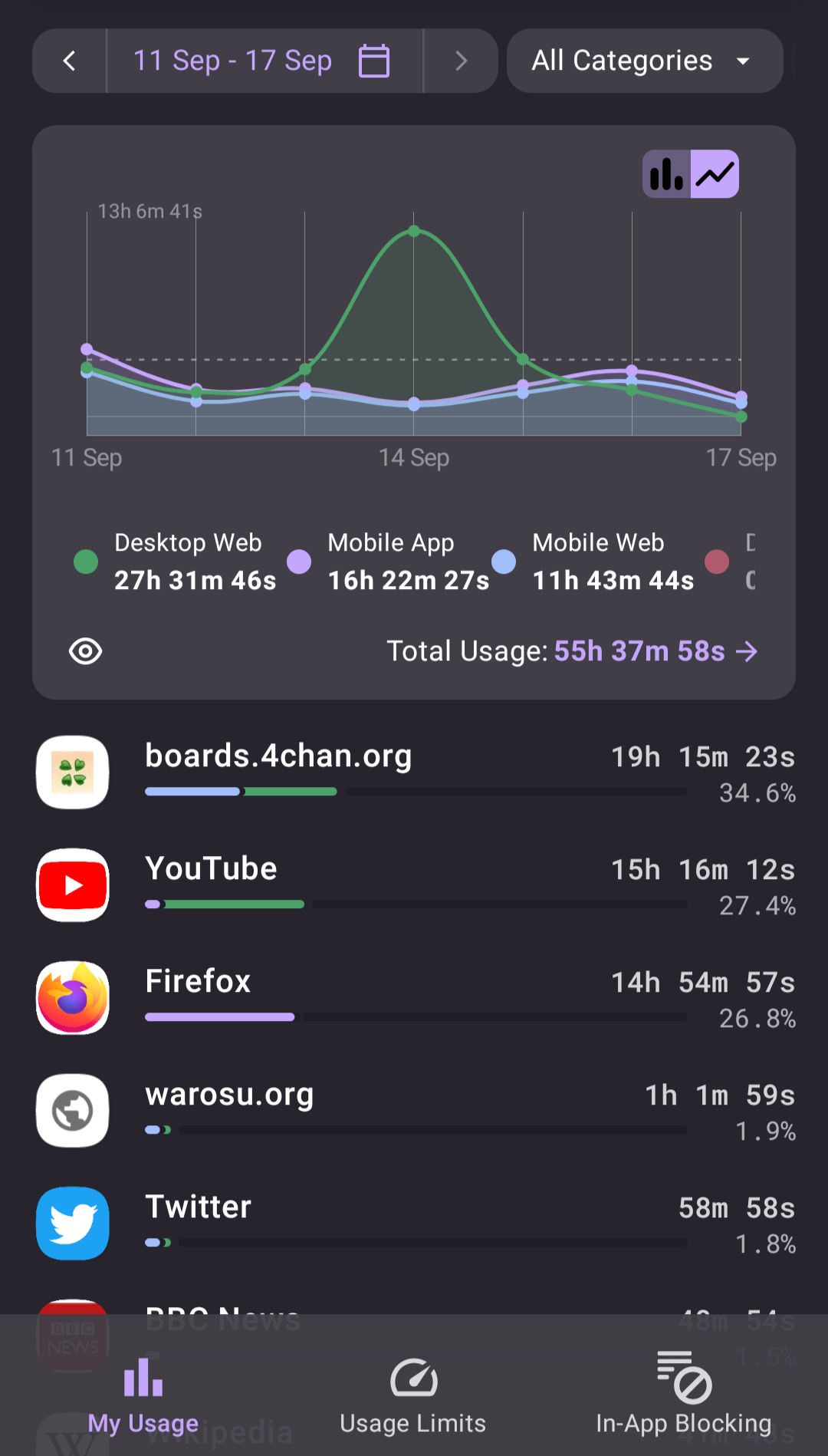
Task: Select the line chart view
Action: click(x=715, y=174)
